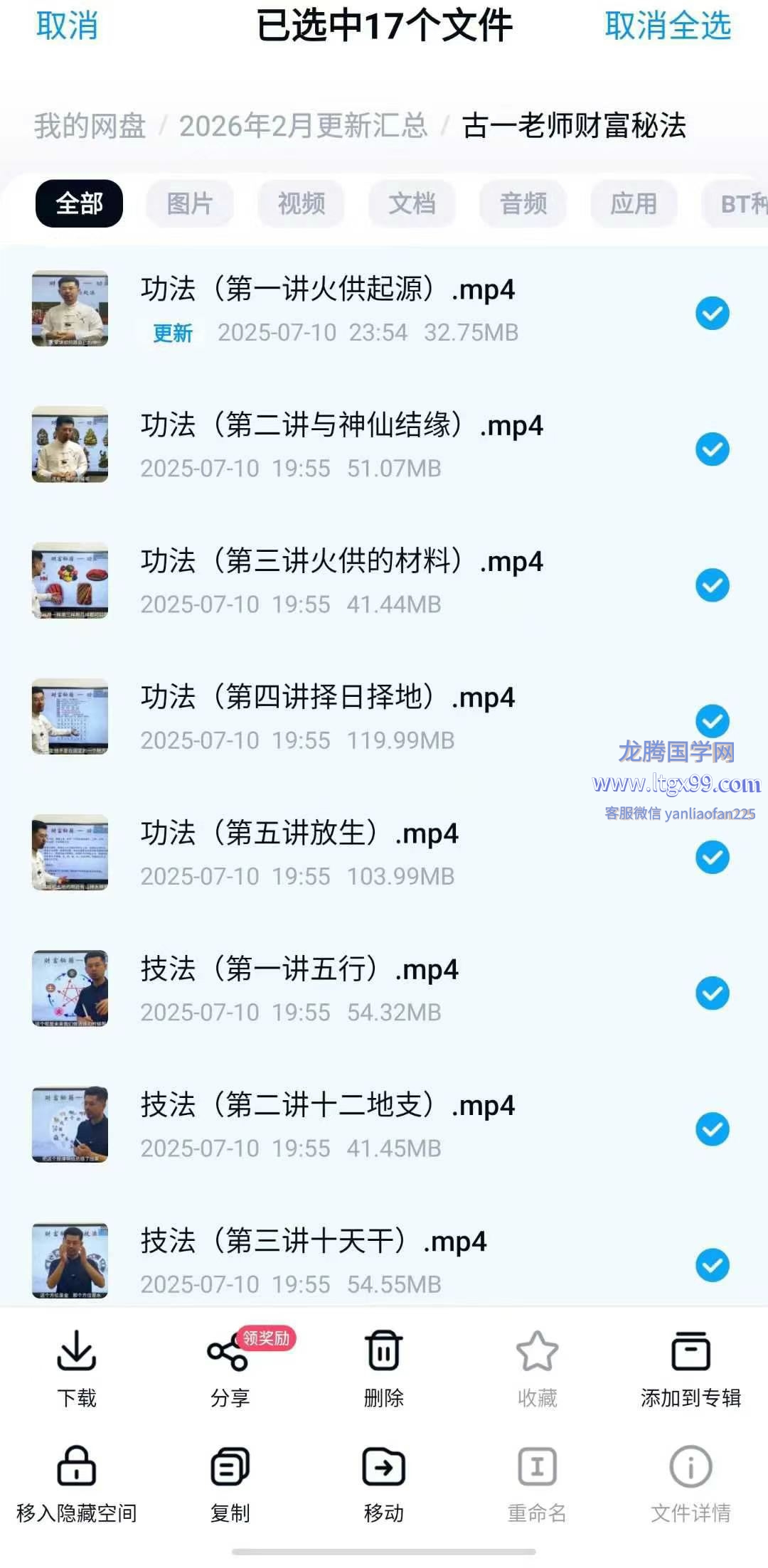Viewport: 768px width, 1568px height.
Task: Go to the 2026年2月更新汇总 folder in the breadcrumb
Action: 303,126
